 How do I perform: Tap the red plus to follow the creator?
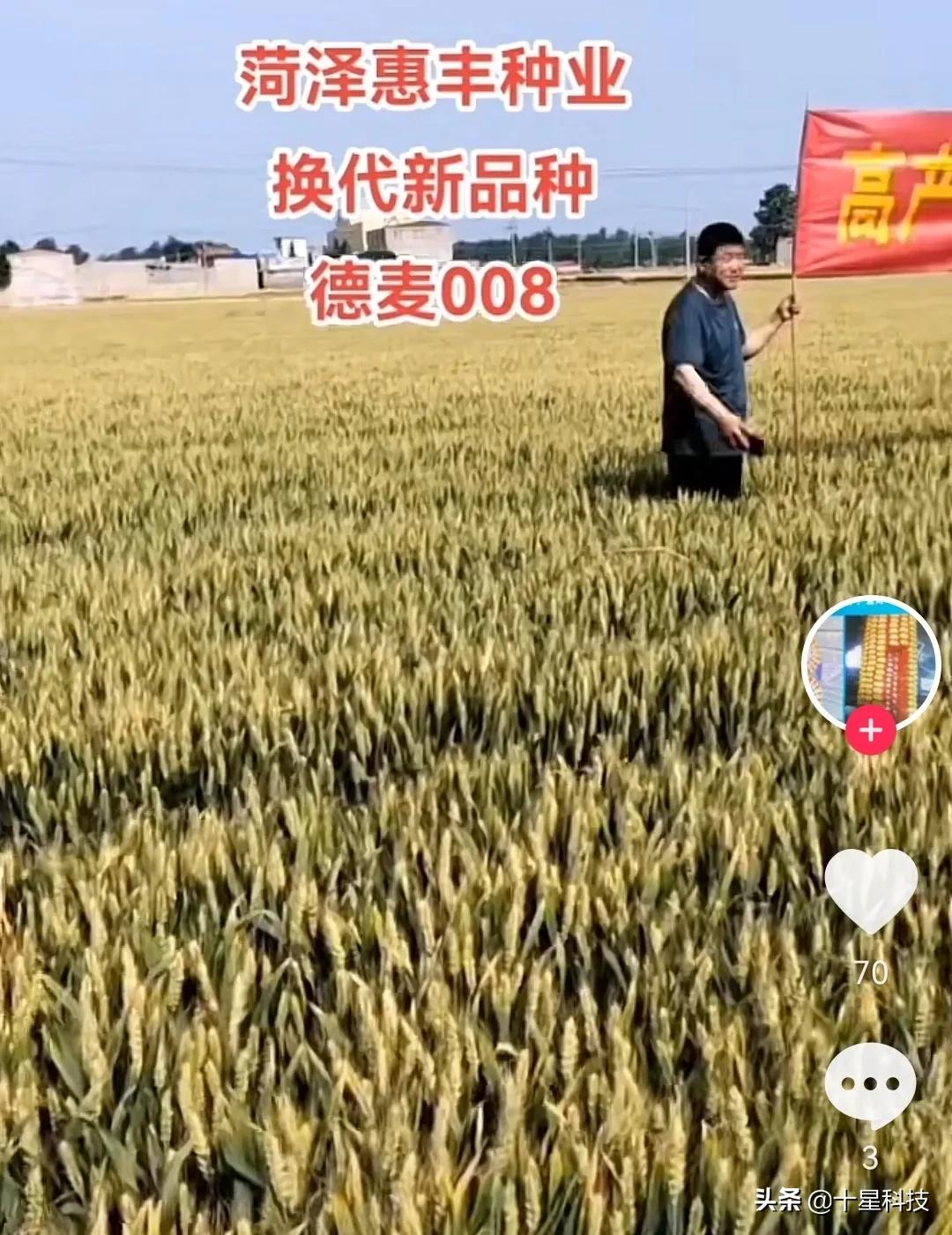tap(871, 729)
